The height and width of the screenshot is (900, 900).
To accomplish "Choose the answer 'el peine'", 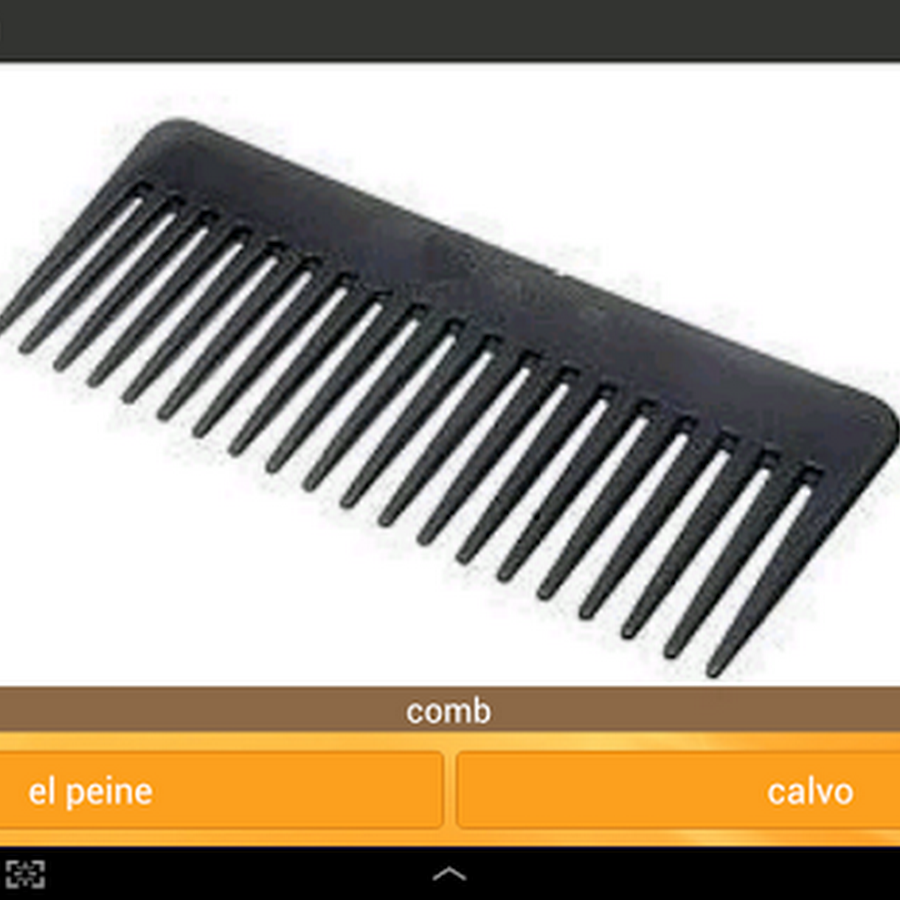I will [x=220, y=791].
